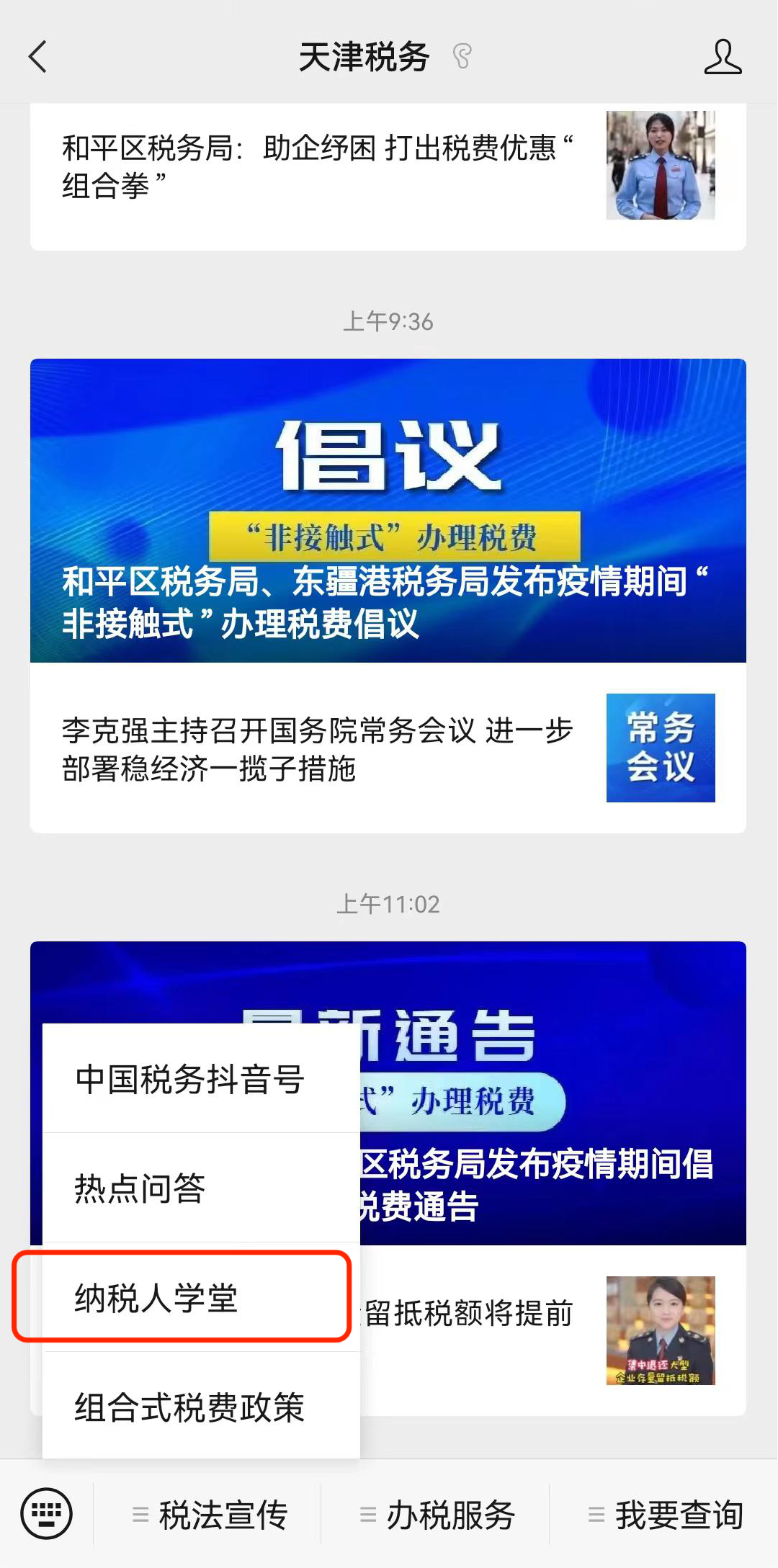This screenshot has width=778, height=1568.
Task: Expand the 办税服务 bottom menu
Action: click(437, 1515)
